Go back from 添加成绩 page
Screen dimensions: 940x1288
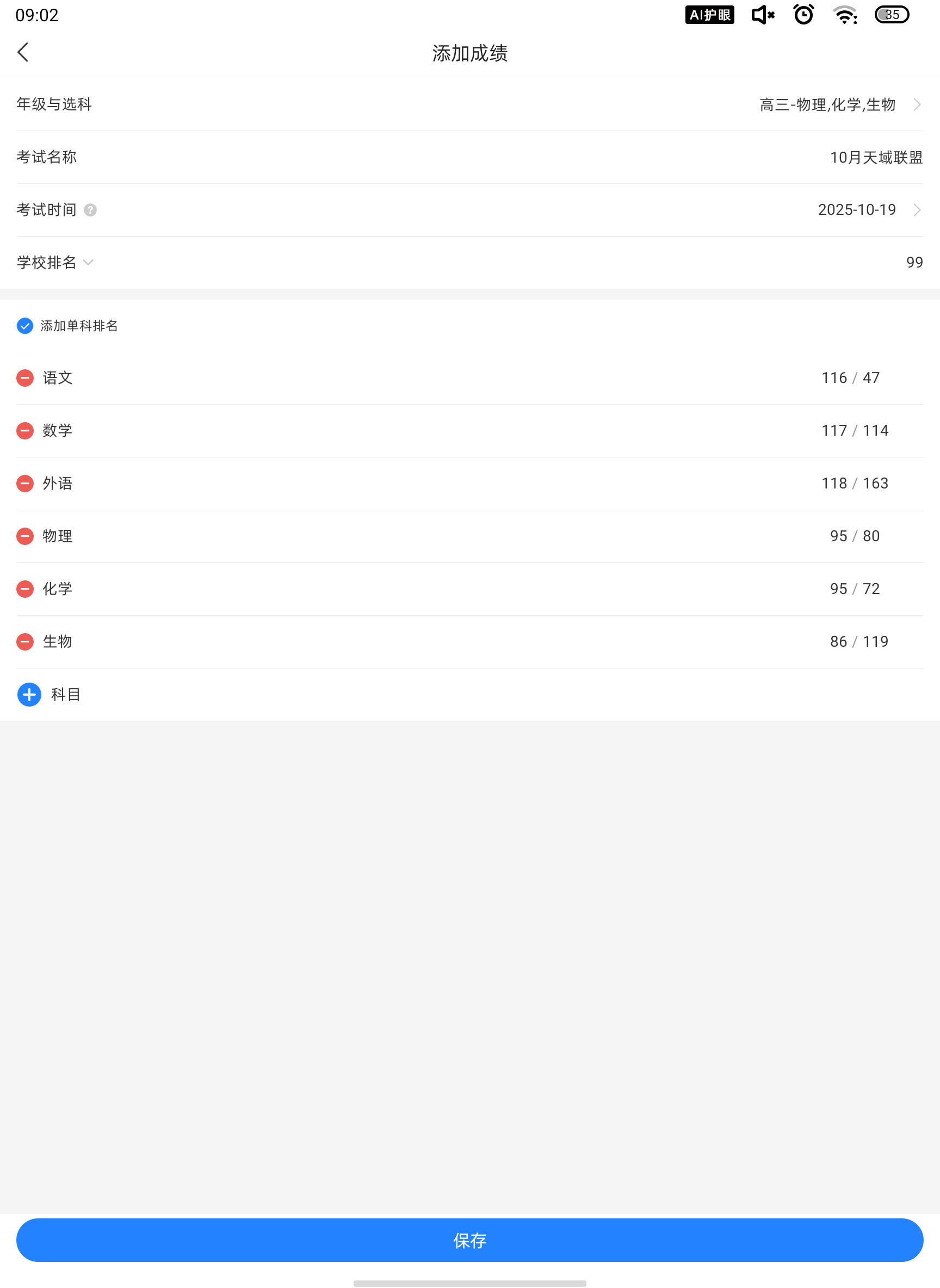pyautogui.click(x=23, y=52)
